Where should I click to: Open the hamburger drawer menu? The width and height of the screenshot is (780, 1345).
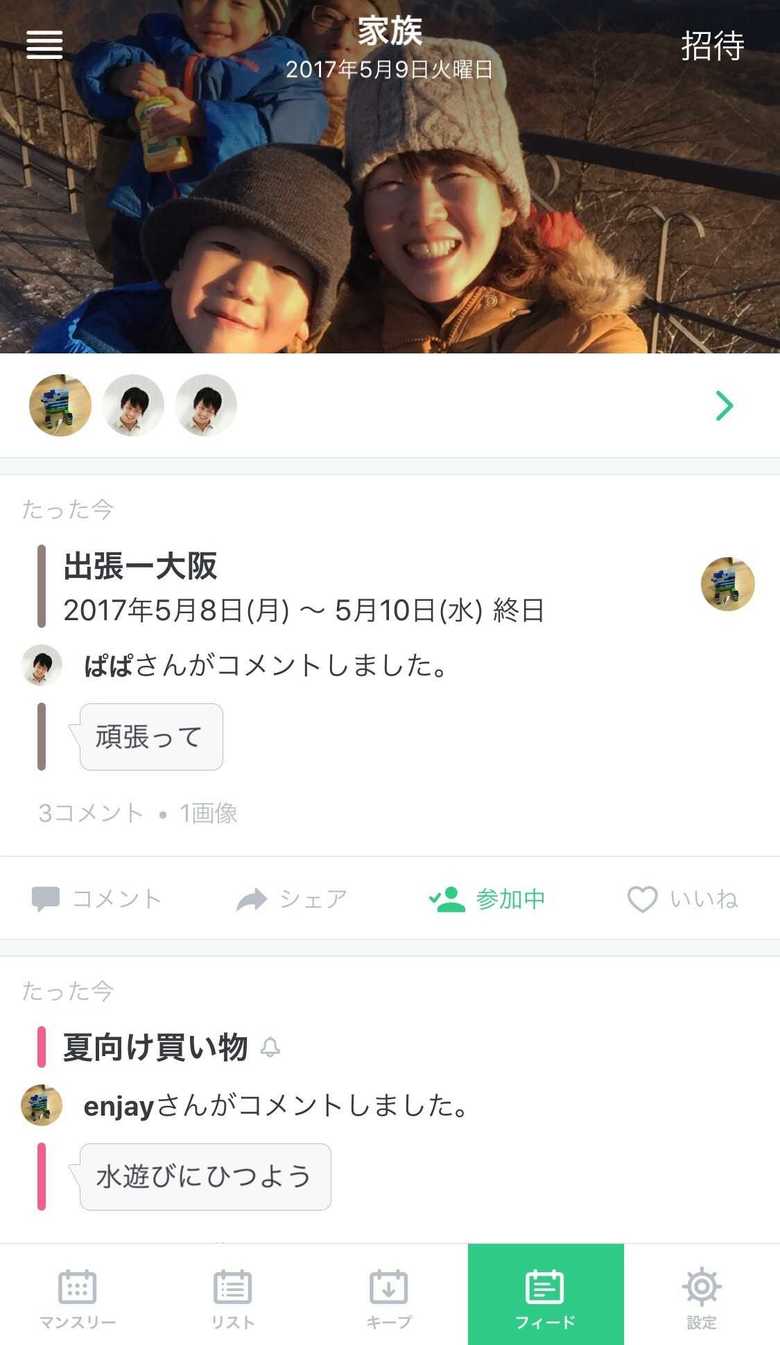point(44,44)
